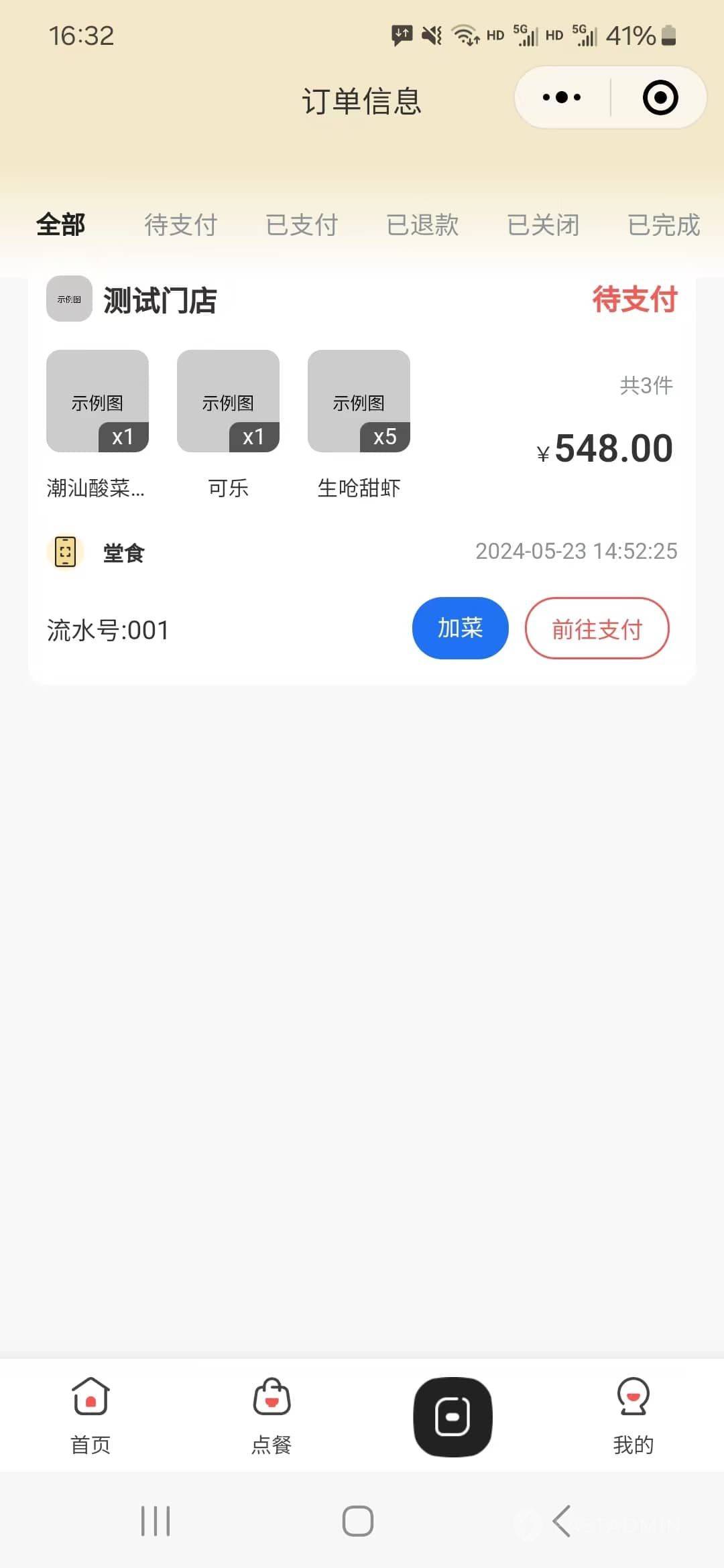This screenshot has height=1568, width=724.
Task: Select the 已退款 tab
Action: pos(422,224)
